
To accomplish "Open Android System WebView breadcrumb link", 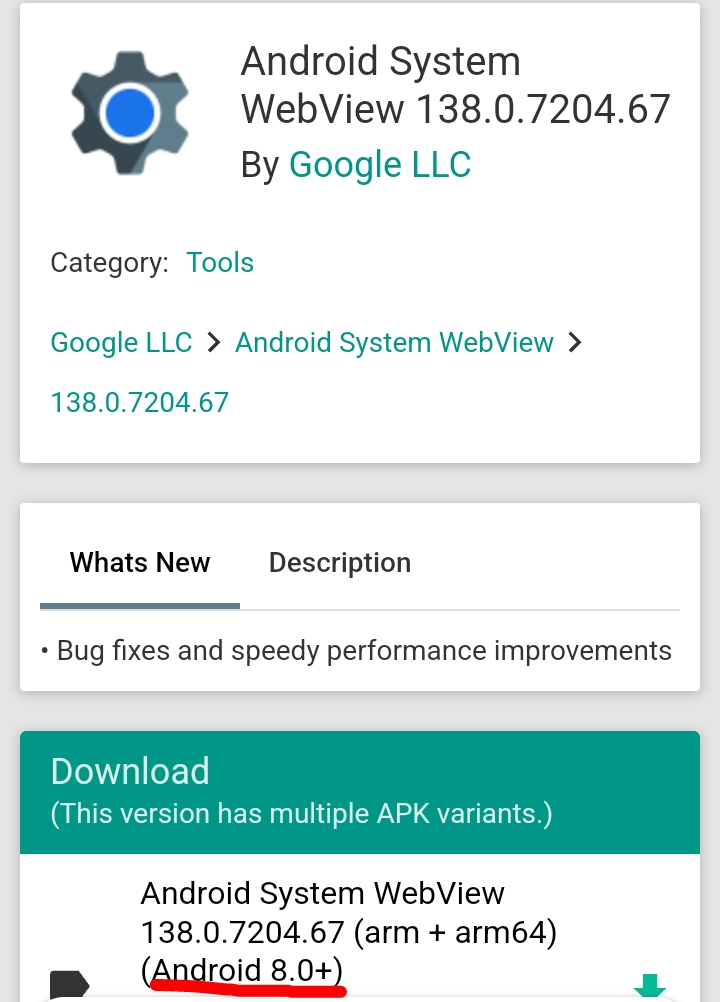I will (394, 343).
